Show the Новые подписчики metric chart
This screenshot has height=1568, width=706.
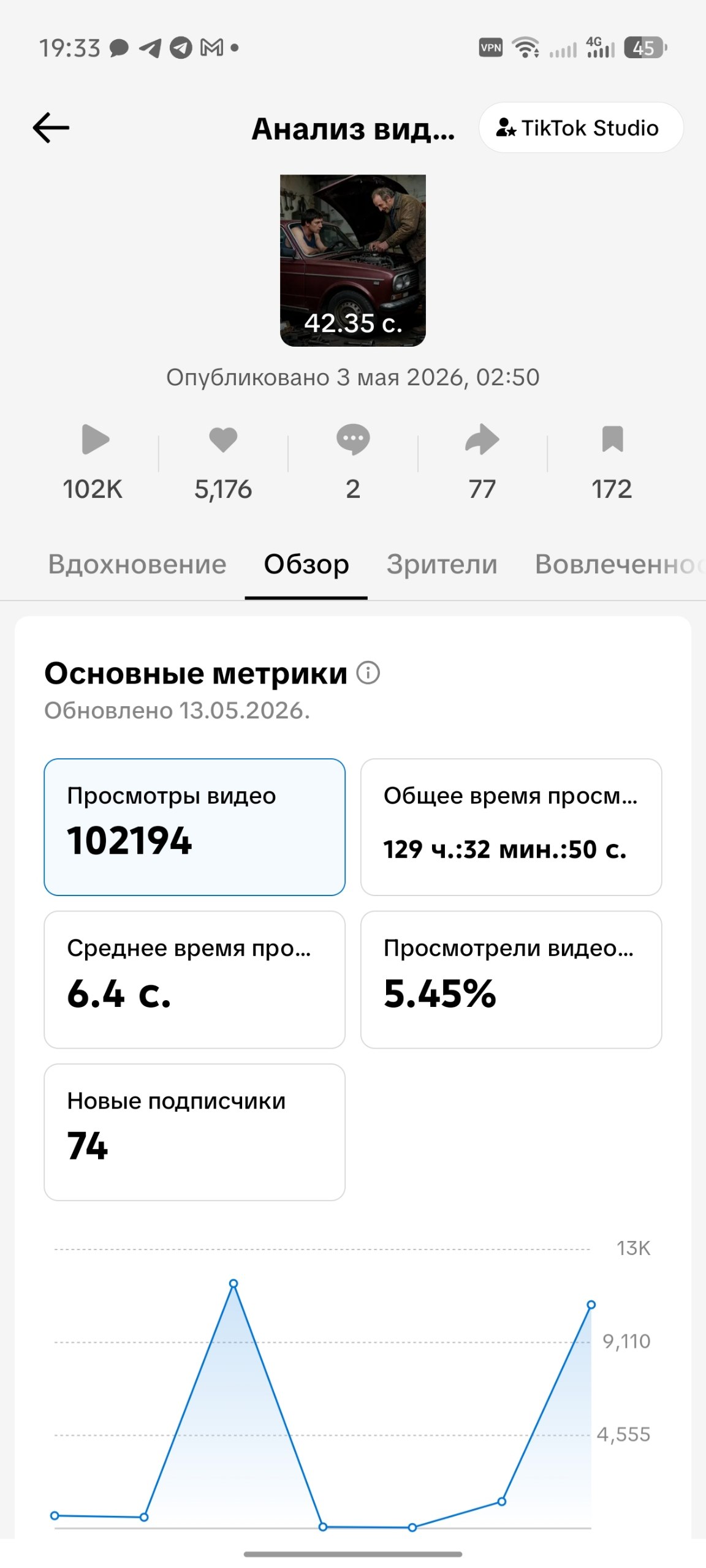[x=194, y=1132]
